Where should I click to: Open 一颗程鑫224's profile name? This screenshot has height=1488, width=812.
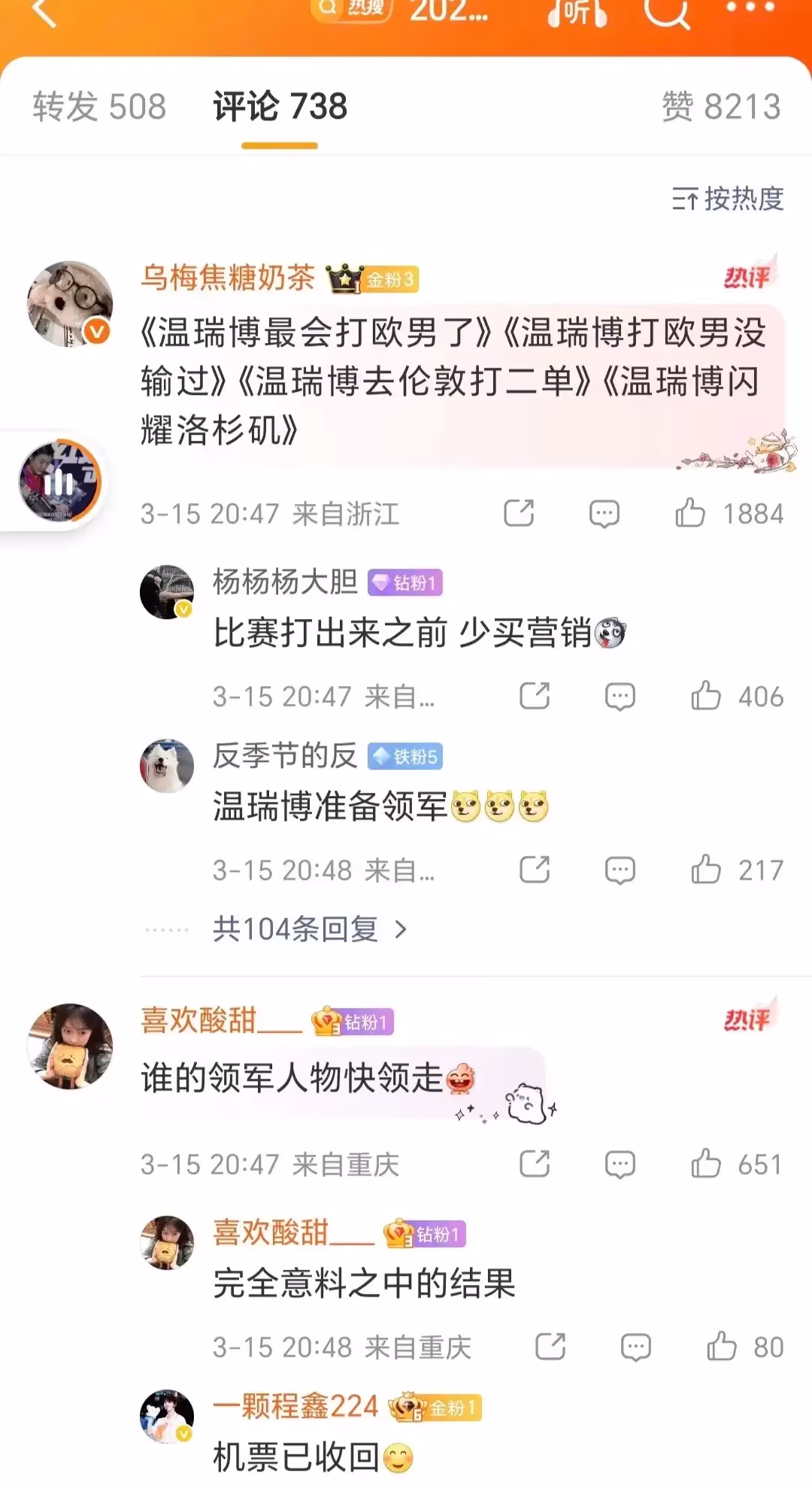[295, 1405]
